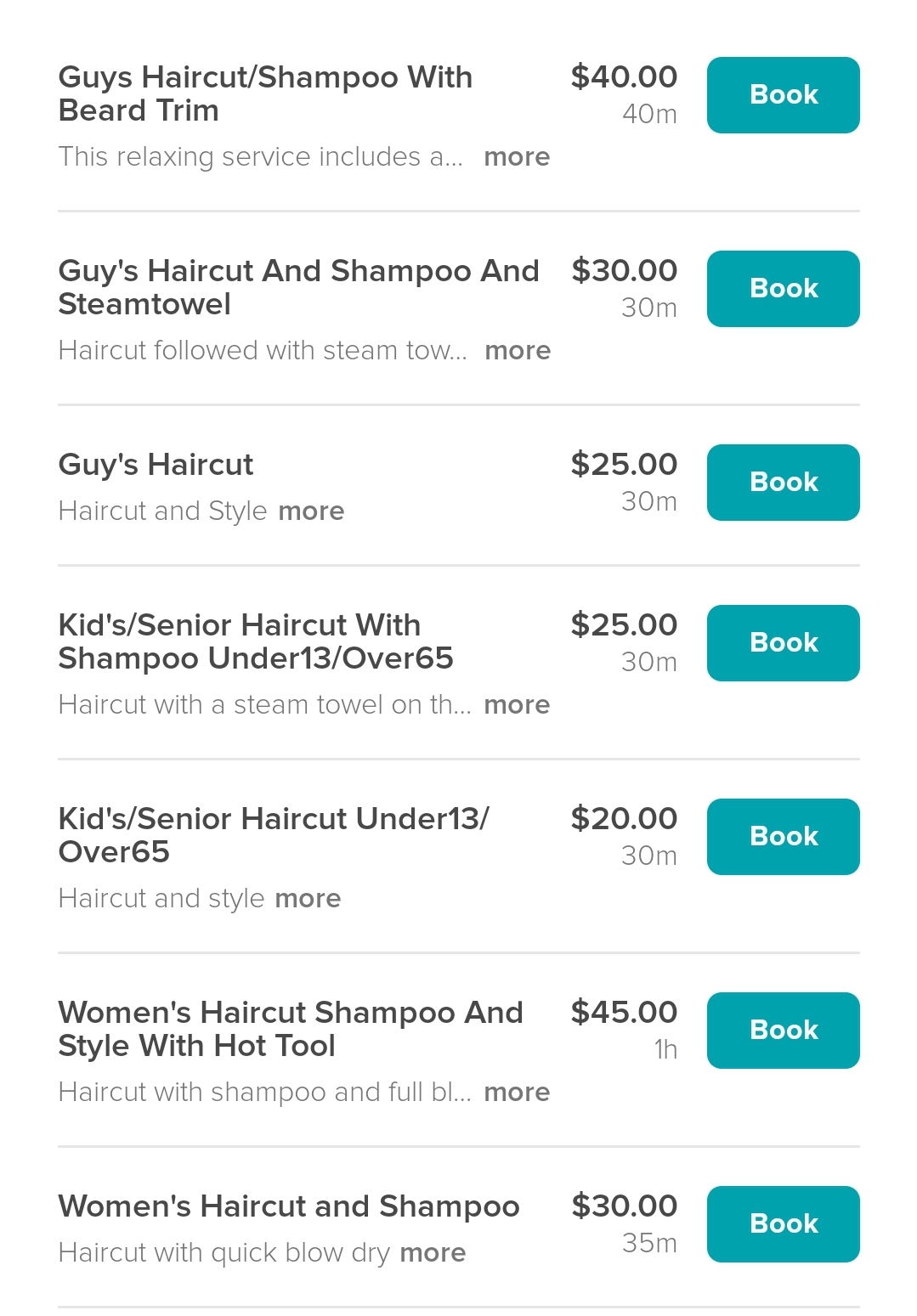Image resolution: width=917 pixels, height=1316 pixels.
Task: Book the $20 Kid's/Senior Haircut
Action: pyautogui.click(x=783, y=837)
